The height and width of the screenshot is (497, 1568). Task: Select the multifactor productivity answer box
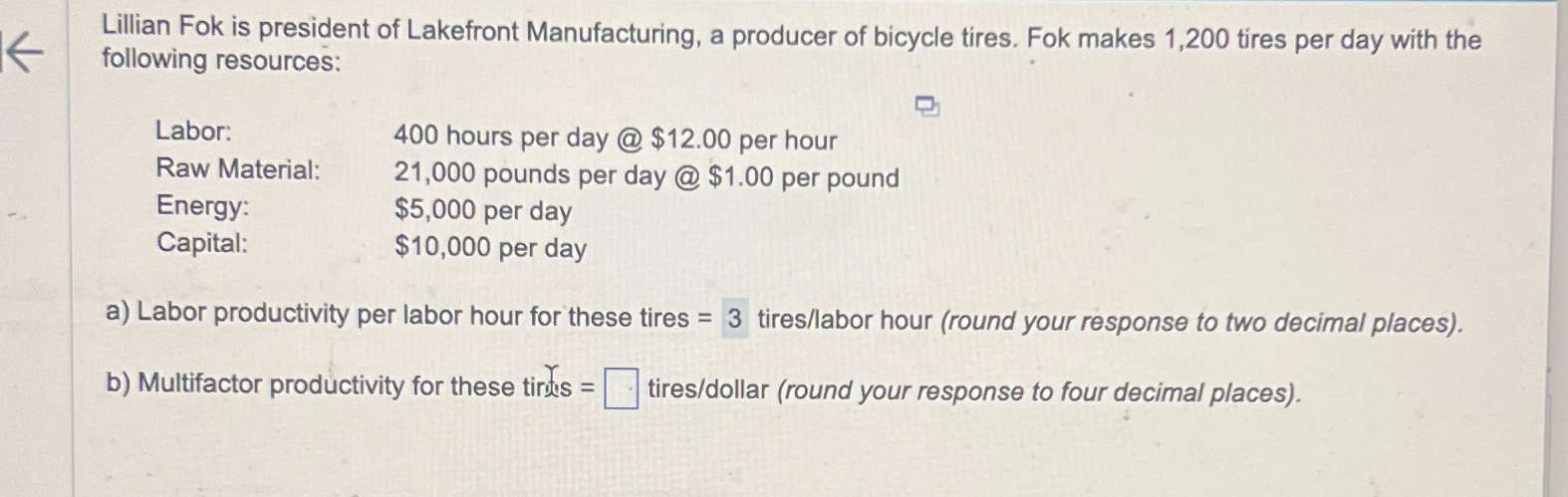(621, 388)
